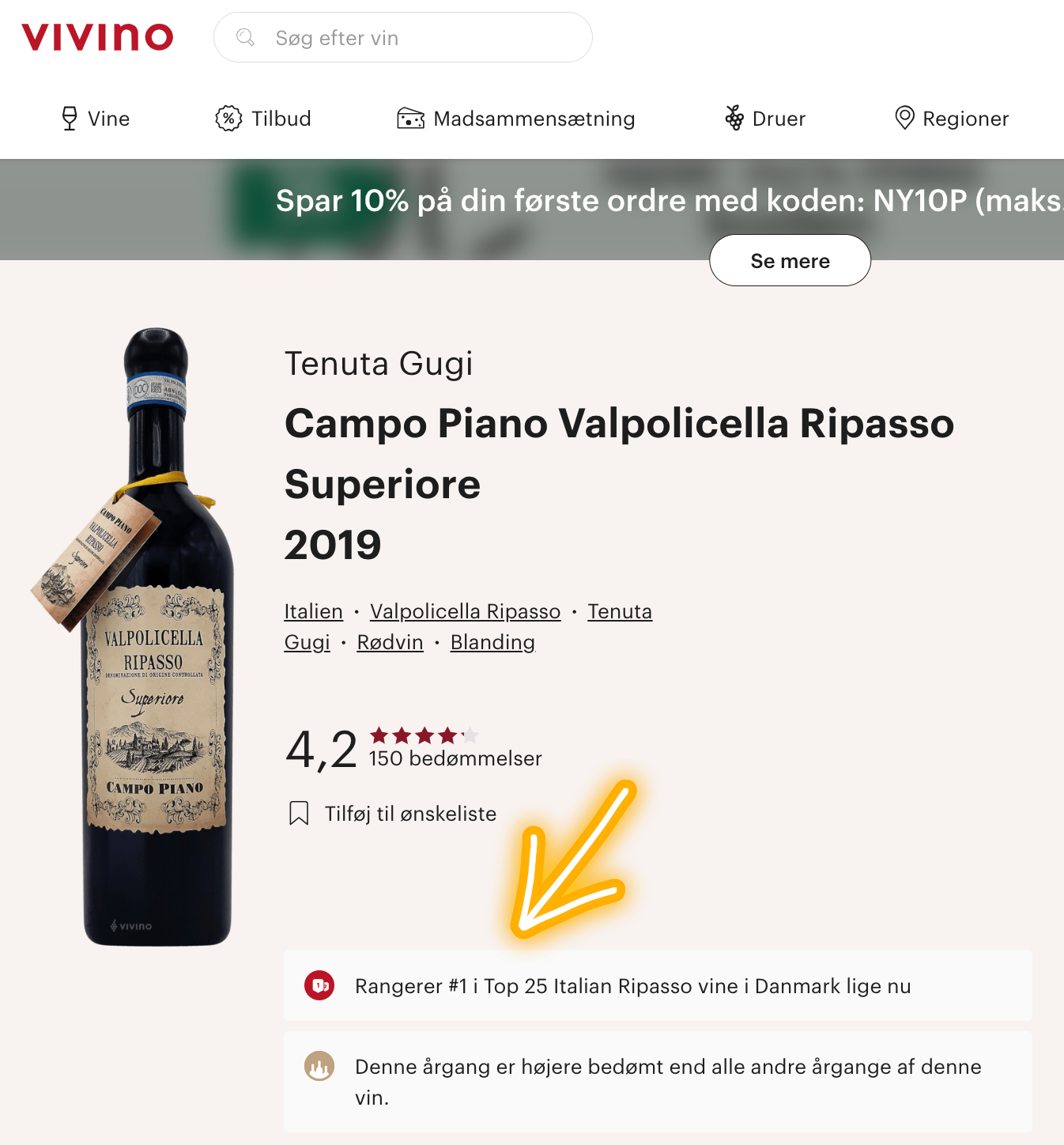Click the Vivino logo
The image size is (1064, 1145).
tap(96, 36)
